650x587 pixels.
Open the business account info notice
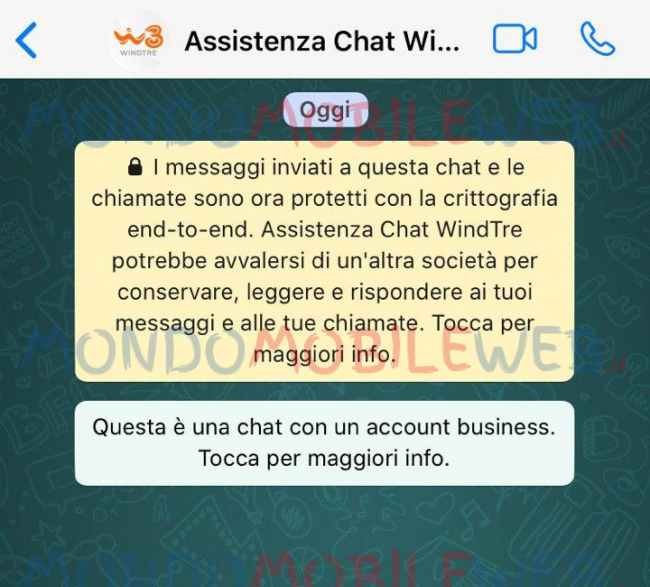pos(324,443)
